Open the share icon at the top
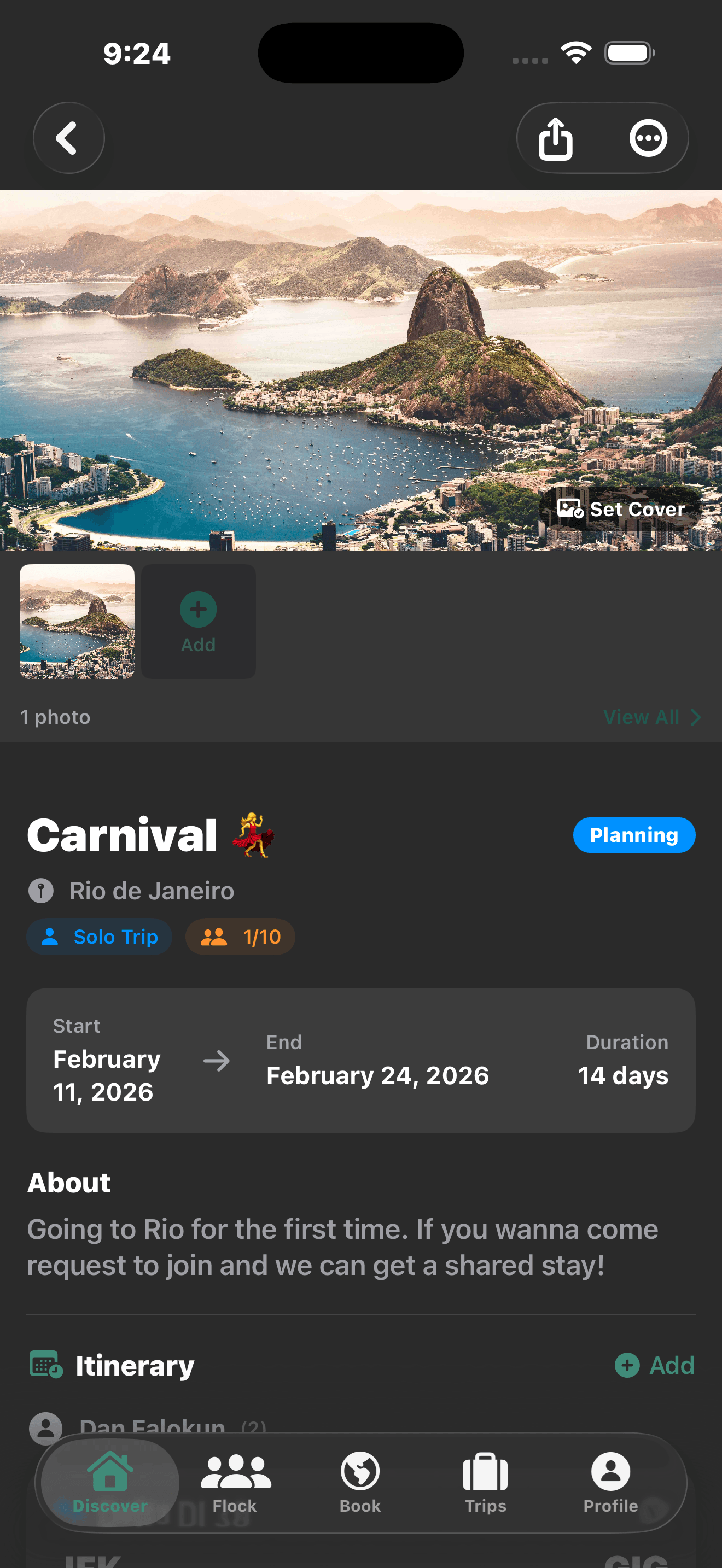 (556, 138)
